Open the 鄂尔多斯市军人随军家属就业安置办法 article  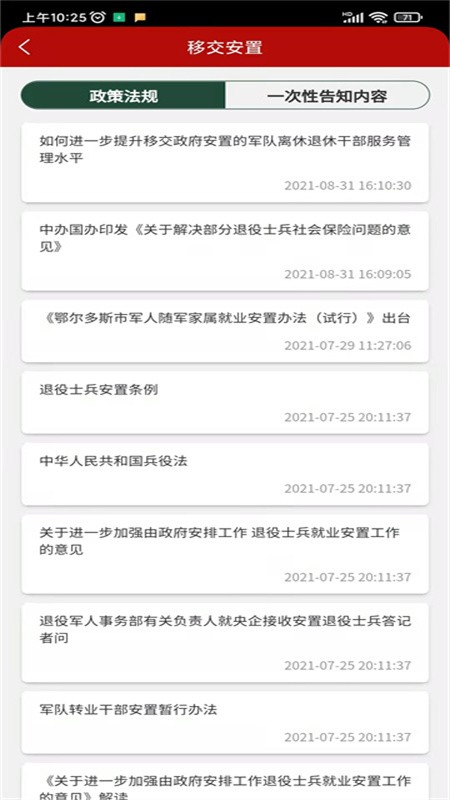(x=225, y=332)
